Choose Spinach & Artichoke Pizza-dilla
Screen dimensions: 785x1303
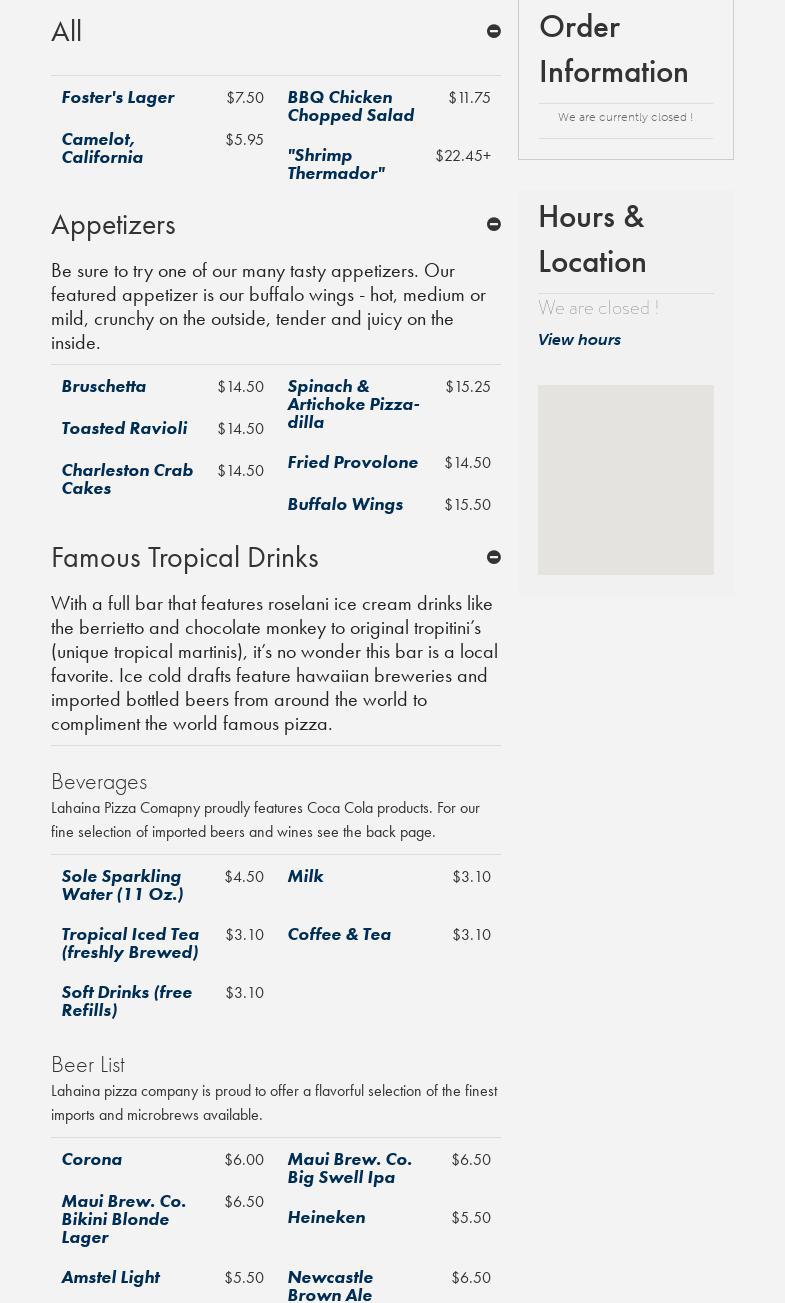(353, 404)
